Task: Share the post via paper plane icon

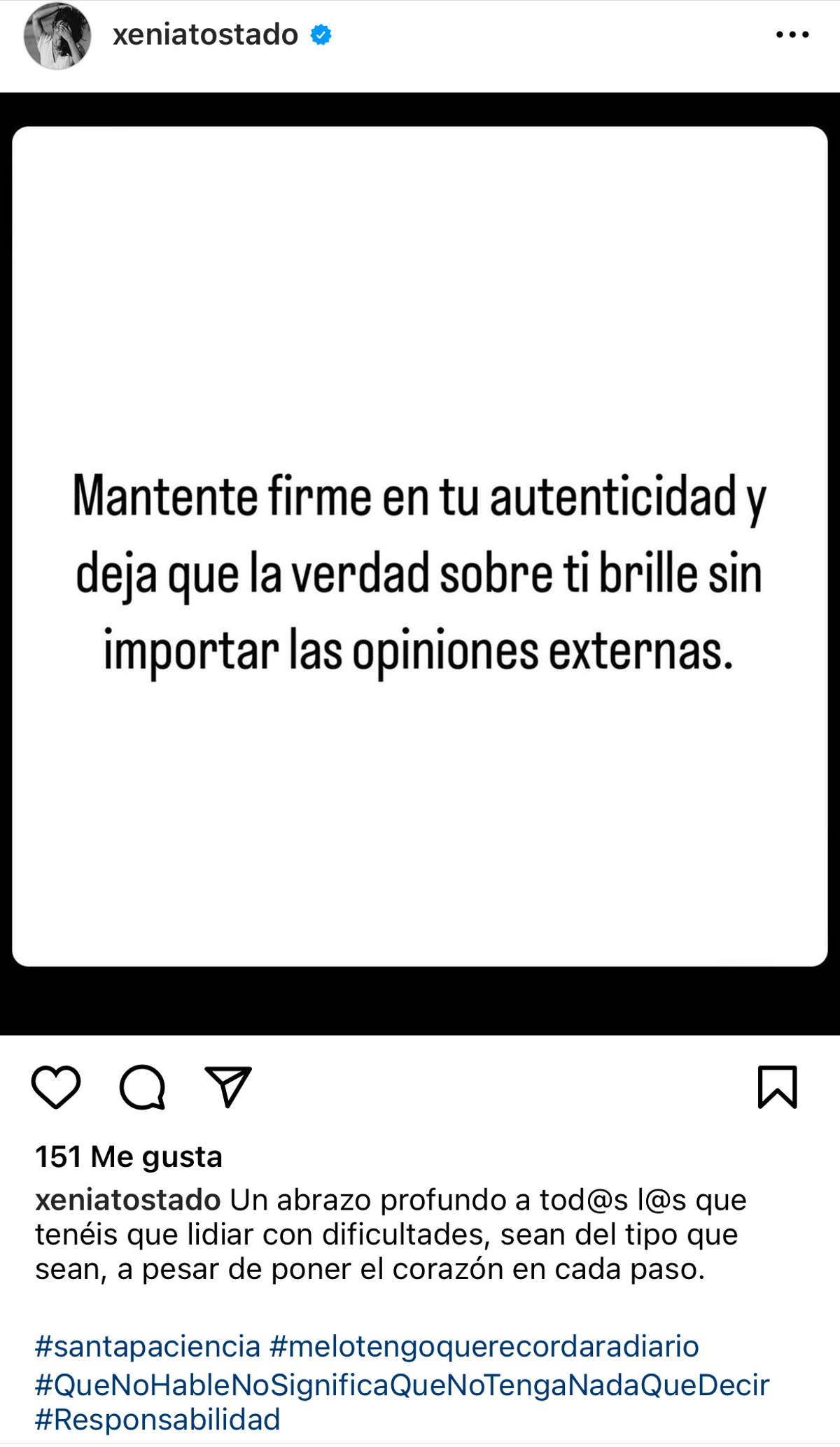Action: [x=227, y=1087]
